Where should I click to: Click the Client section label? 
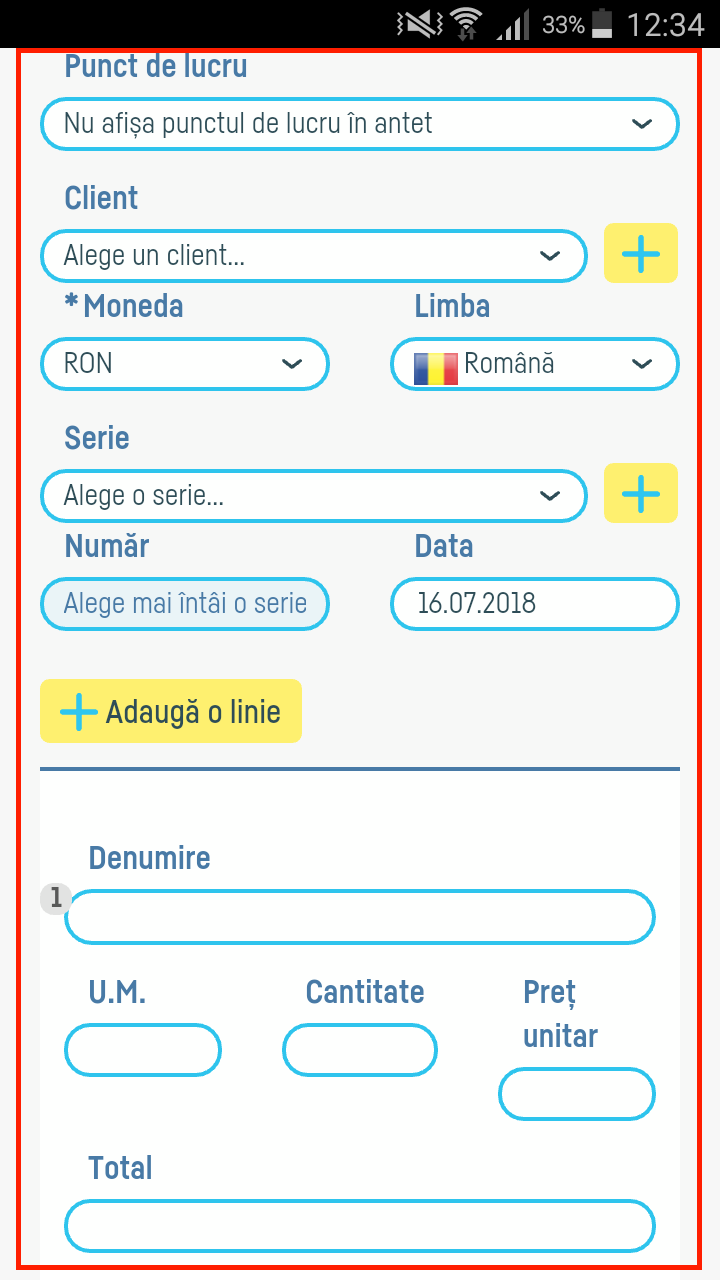point(100,198)
